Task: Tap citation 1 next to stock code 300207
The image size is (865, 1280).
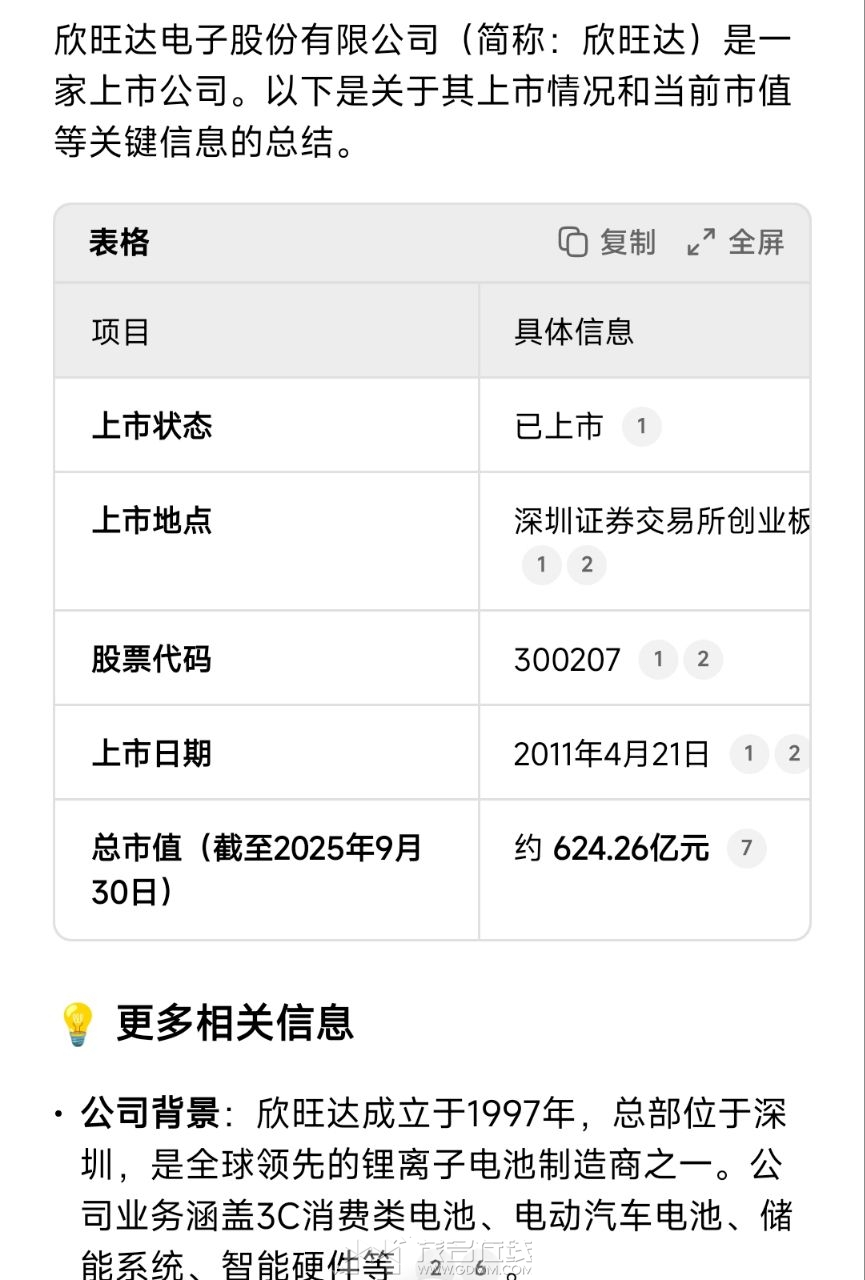Action: click(x=658, y=659)
